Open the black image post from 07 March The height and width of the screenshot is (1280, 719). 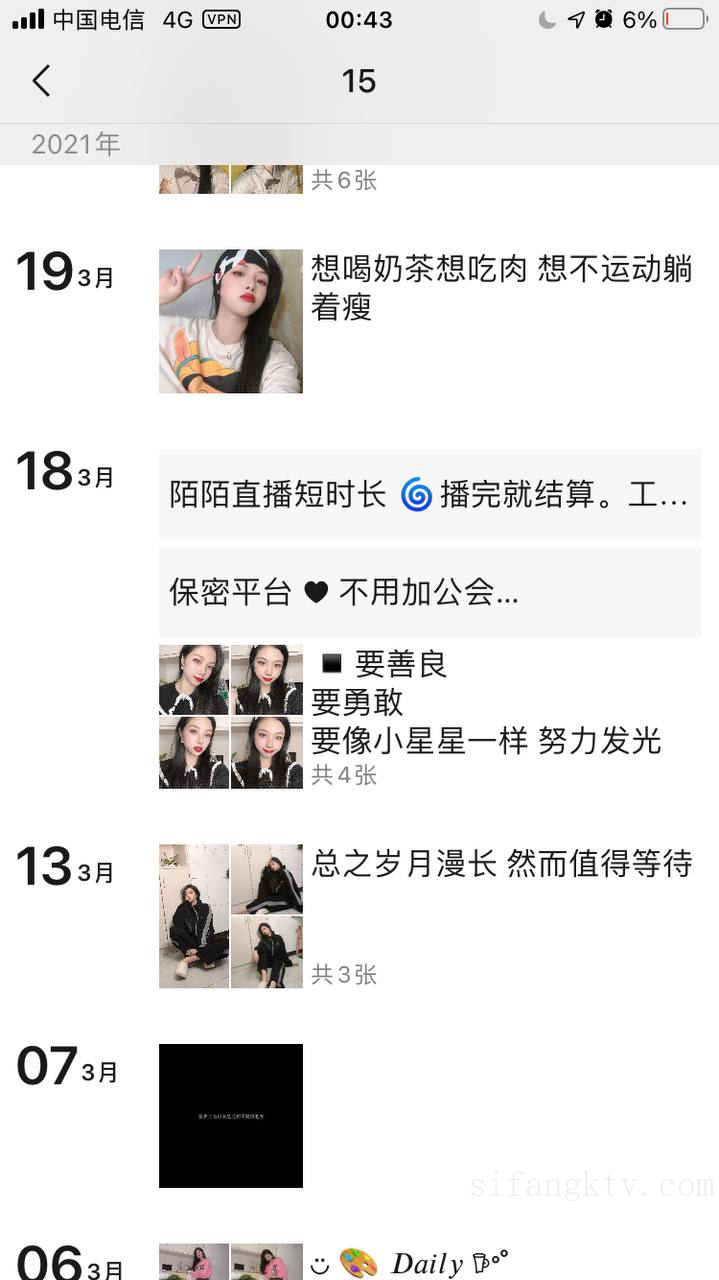[231, 1115]
